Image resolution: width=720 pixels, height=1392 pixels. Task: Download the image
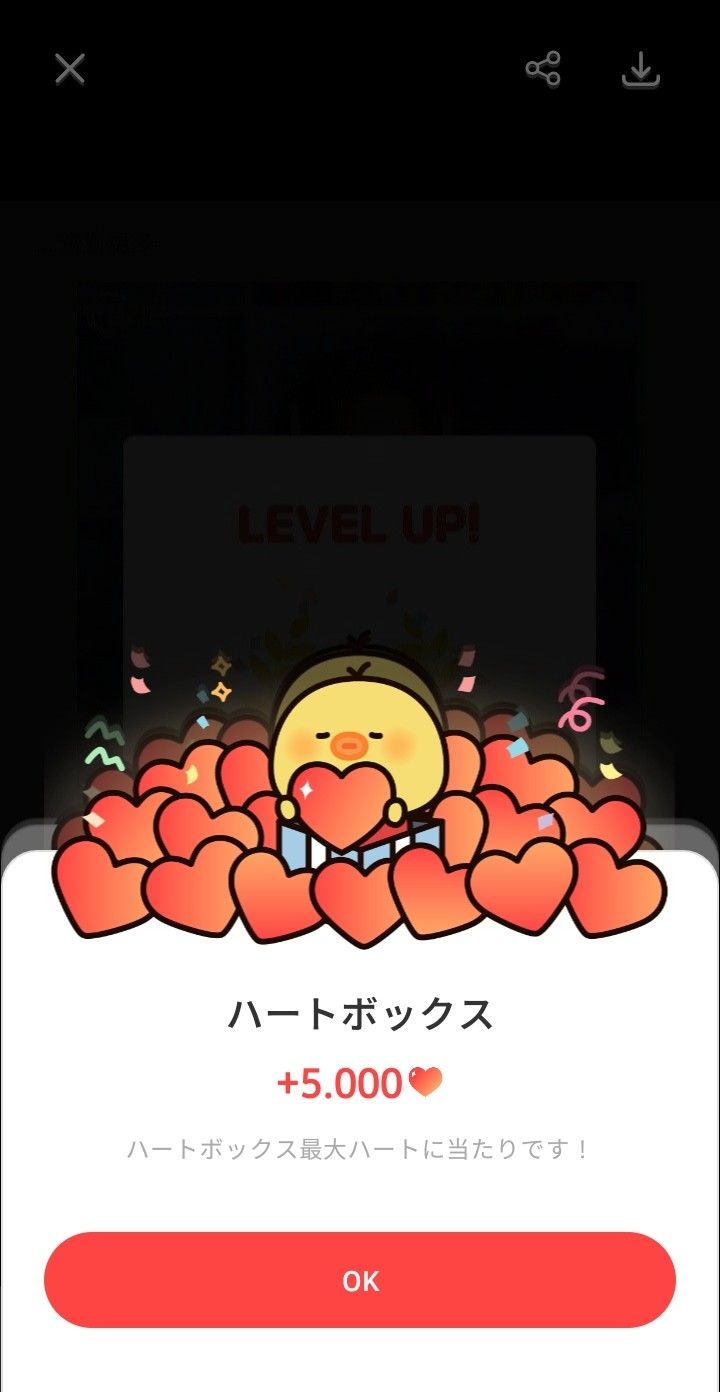point(640,69)
